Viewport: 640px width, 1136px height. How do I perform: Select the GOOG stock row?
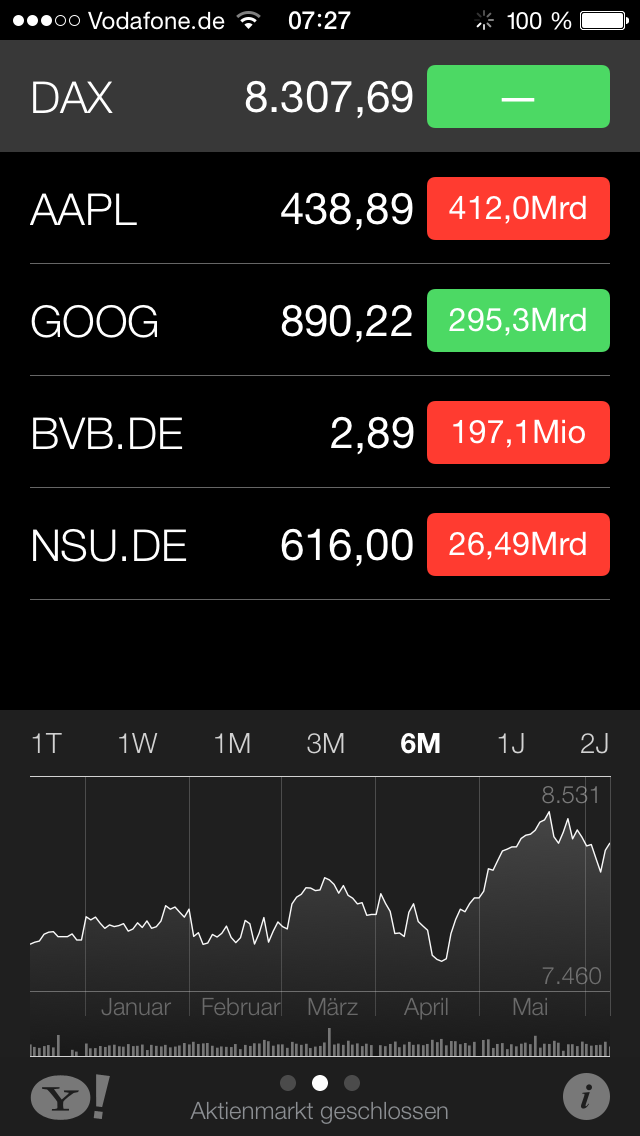tap(320, 320)
